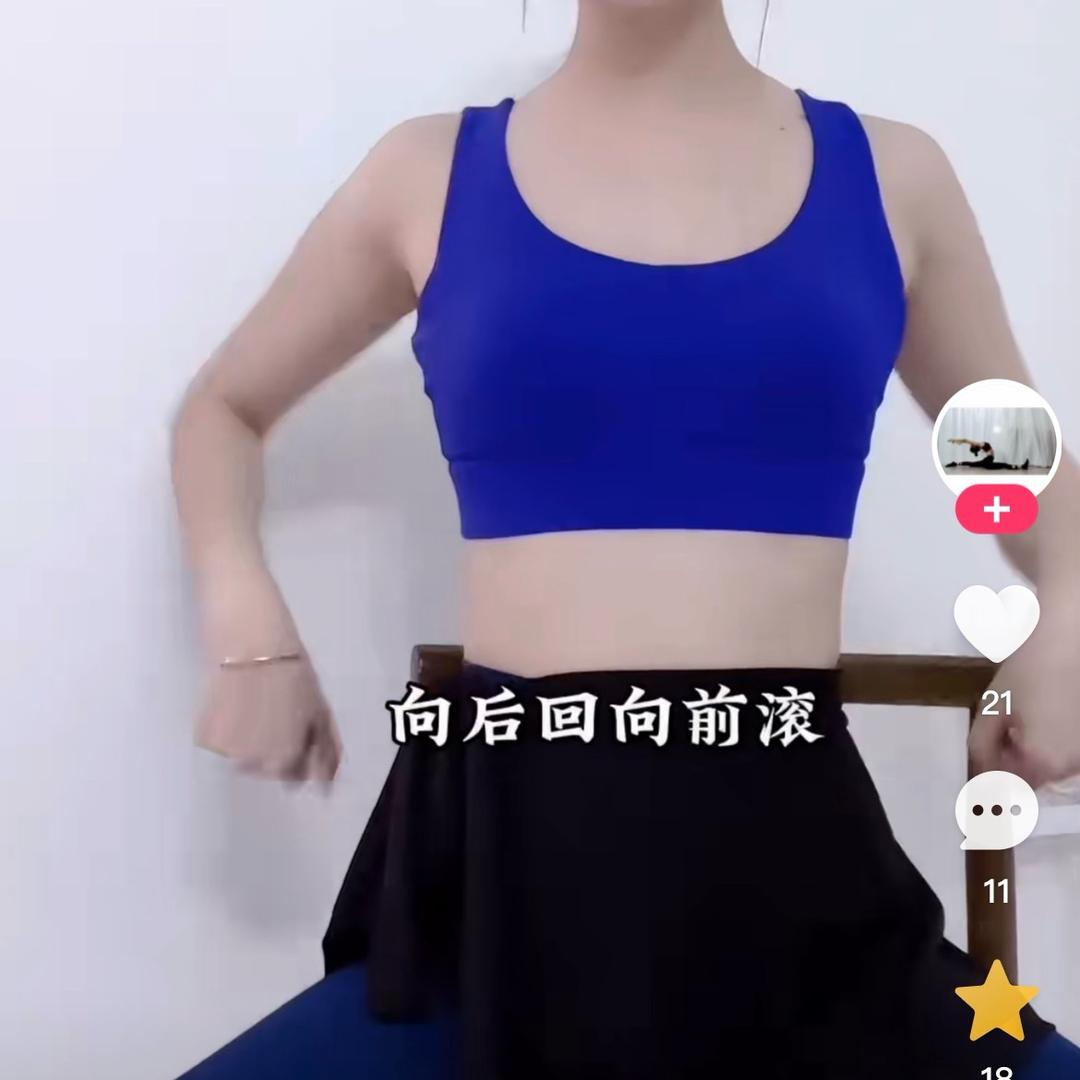1080x1080 pixels.
Task: Open the comments bubble
Action: pos(996,810)
